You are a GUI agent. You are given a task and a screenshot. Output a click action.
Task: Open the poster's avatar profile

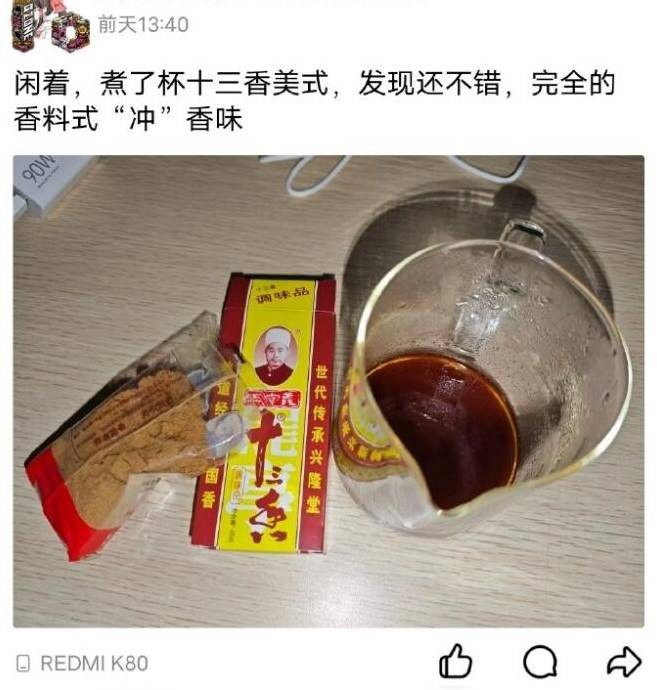50,27
